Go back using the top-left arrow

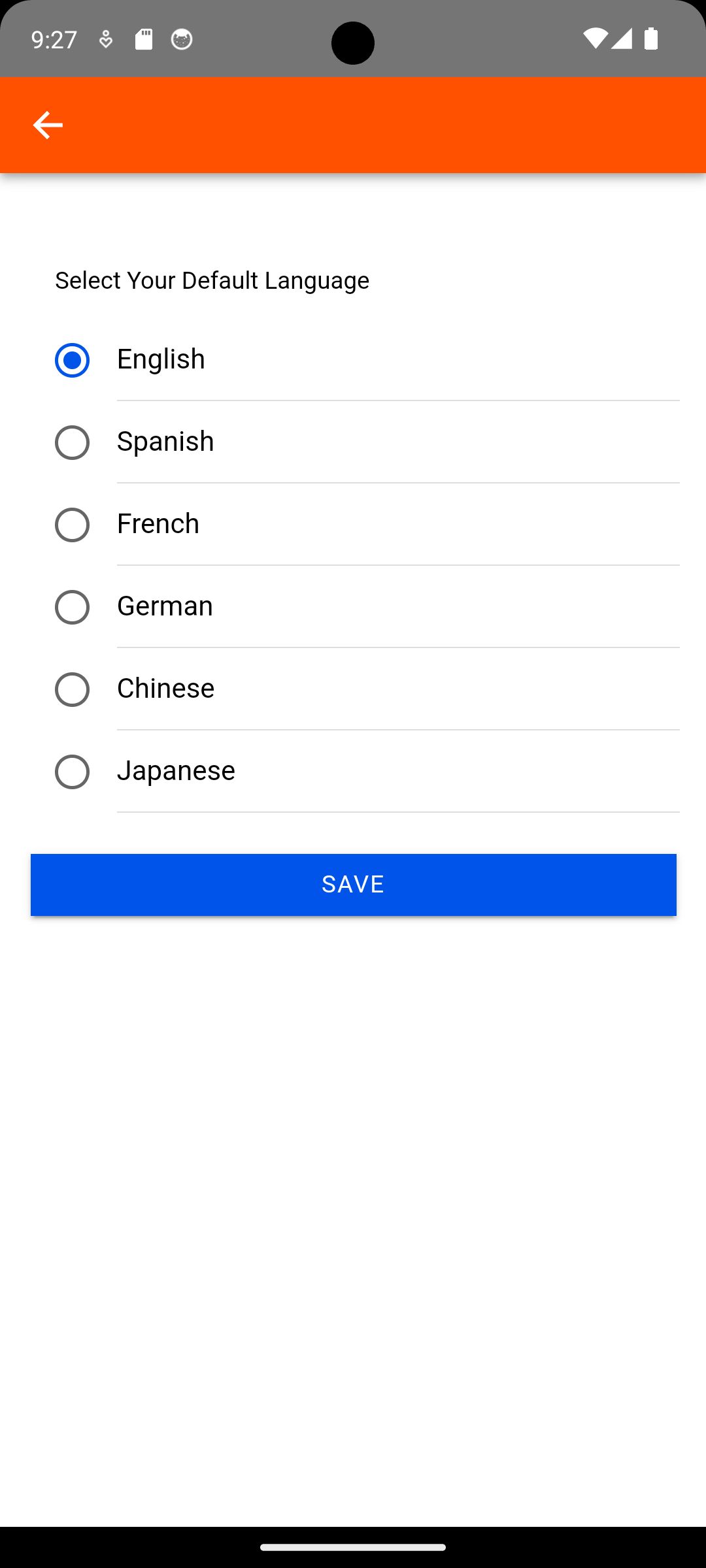(x=48, y=125)
